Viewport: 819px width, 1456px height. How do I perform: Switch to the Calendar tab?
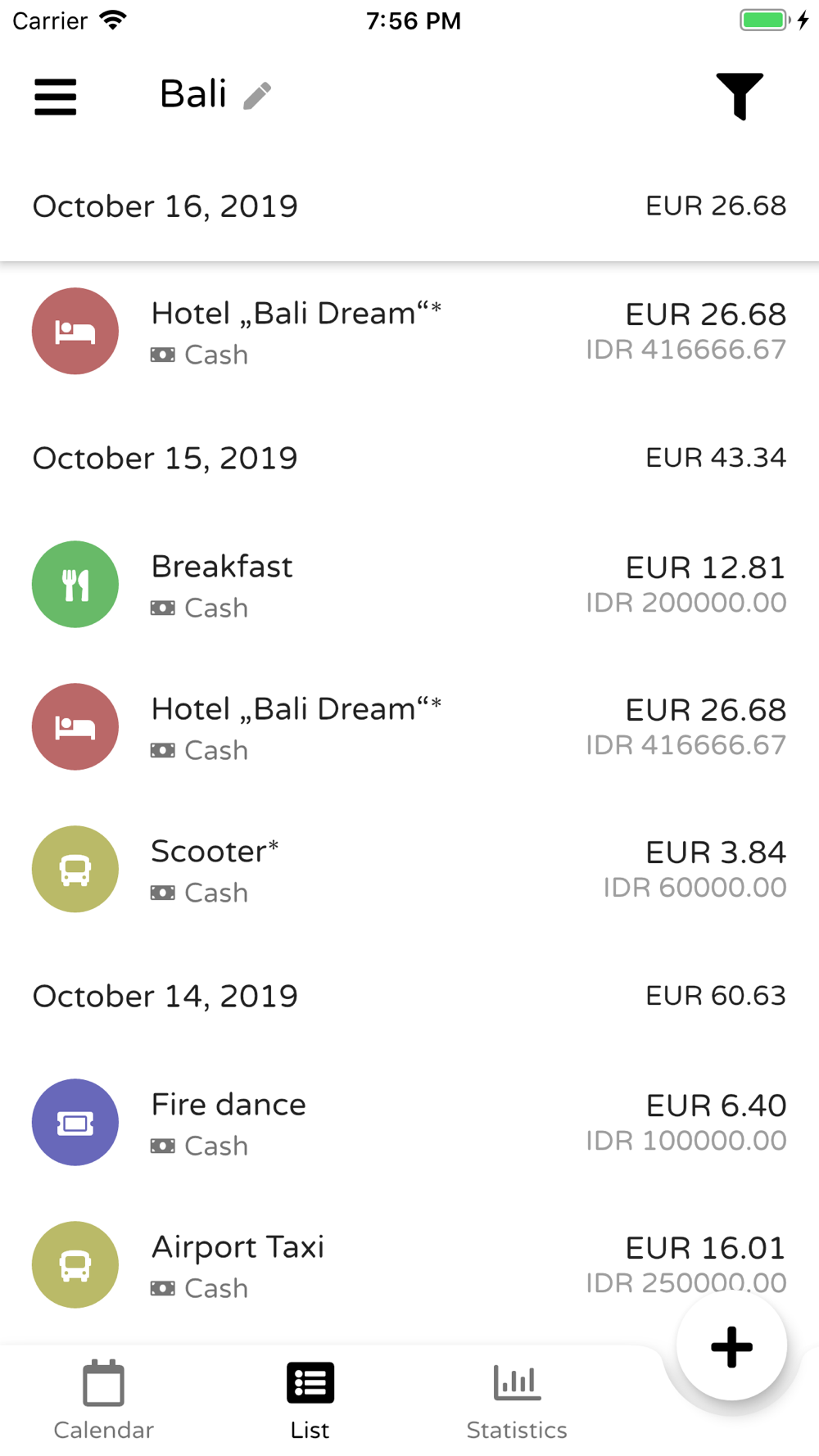pyautogui.click(x=103, y=1400)
